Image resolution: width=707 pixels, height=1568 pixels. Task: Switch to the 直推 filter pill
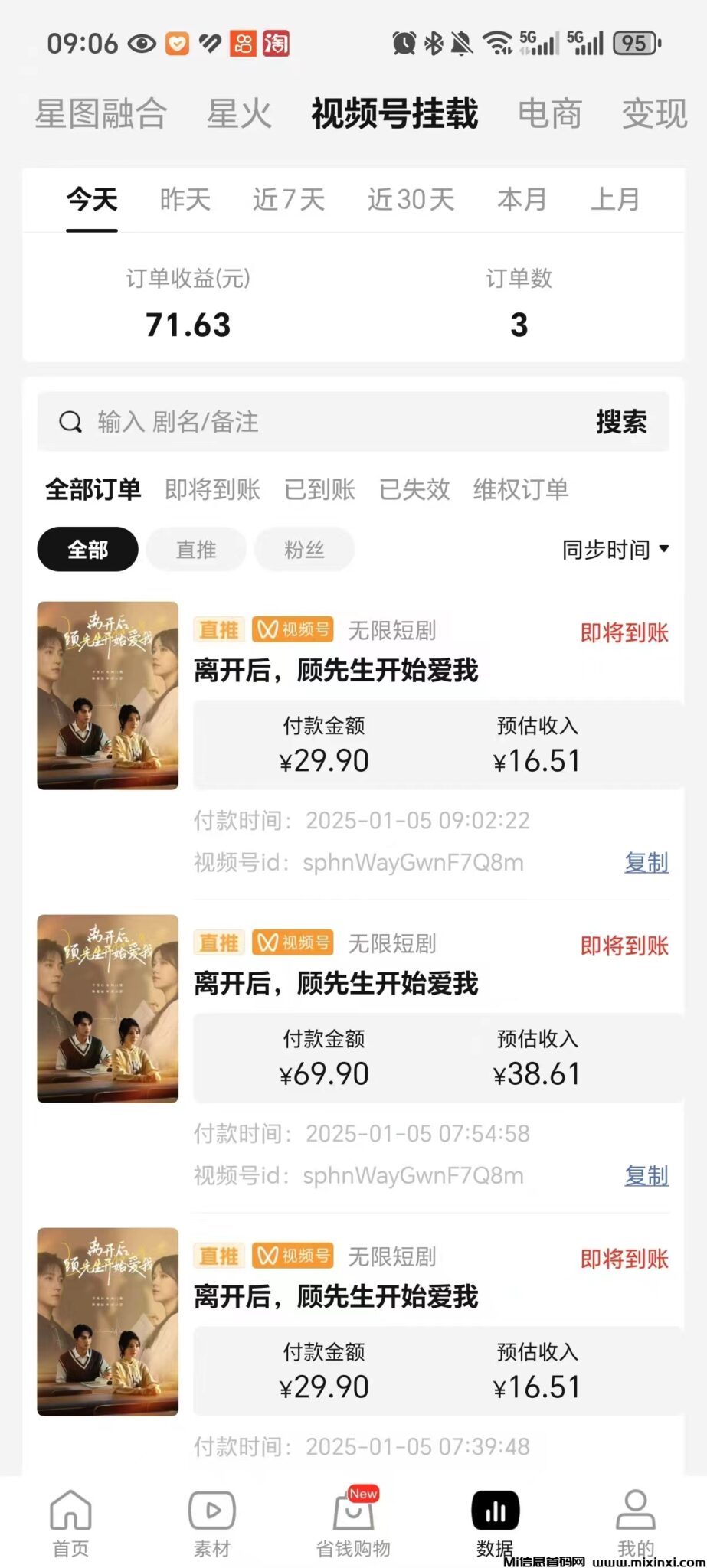pyautogui.click(x=195, y=549)
